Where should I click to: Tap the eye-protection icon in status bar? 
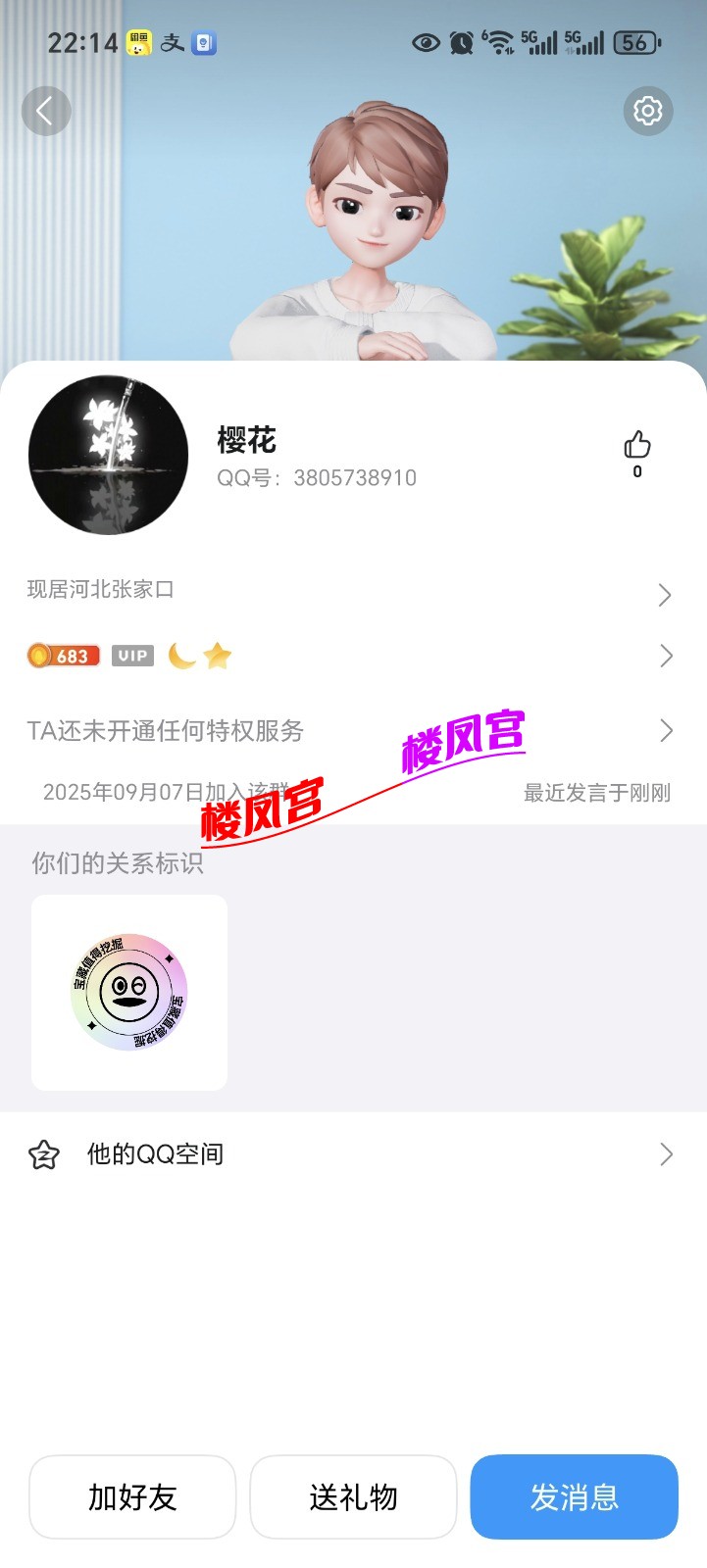426,43
